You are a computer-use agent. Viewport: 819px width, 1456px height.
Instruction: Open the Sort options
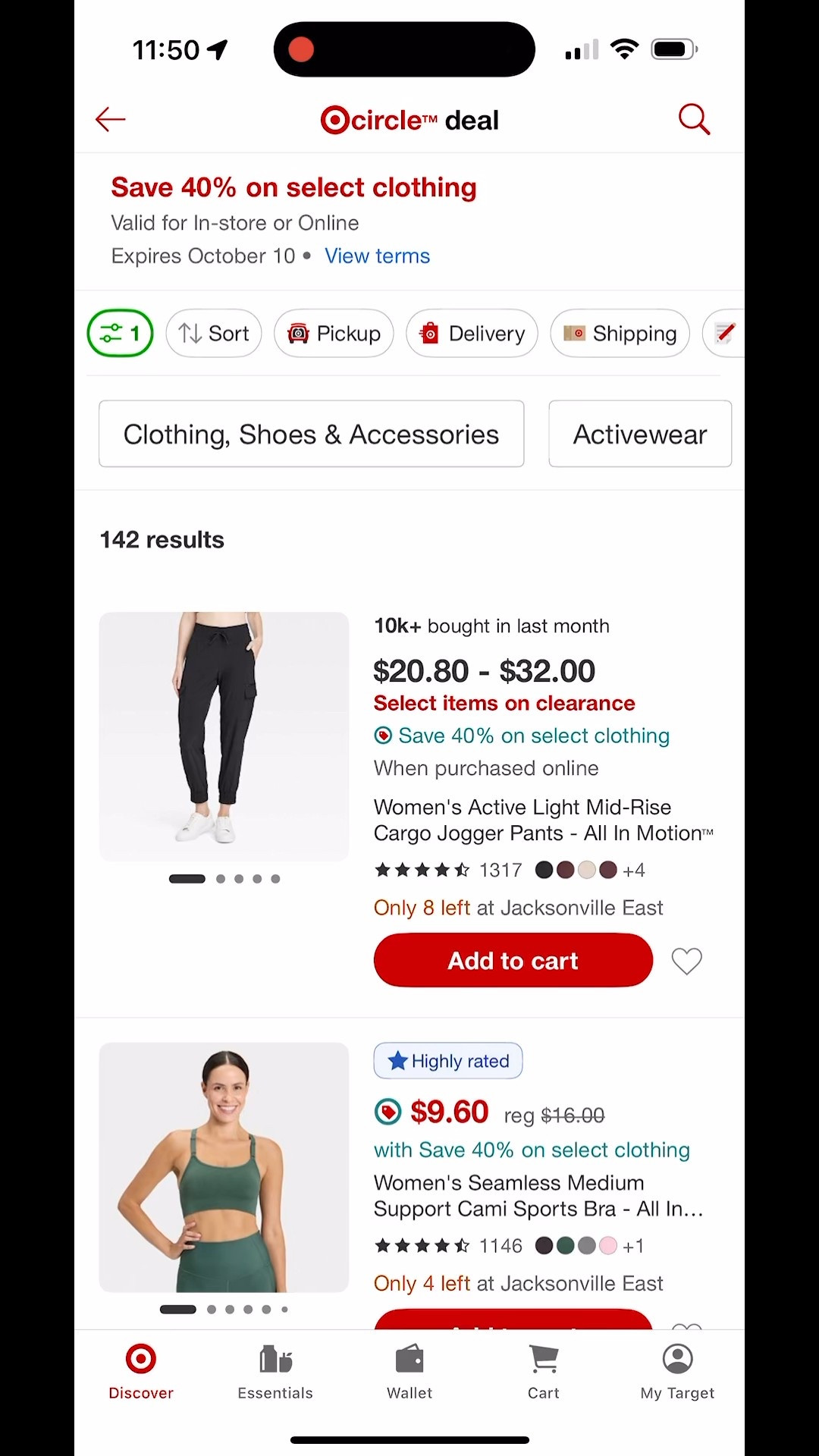[213, 333]
